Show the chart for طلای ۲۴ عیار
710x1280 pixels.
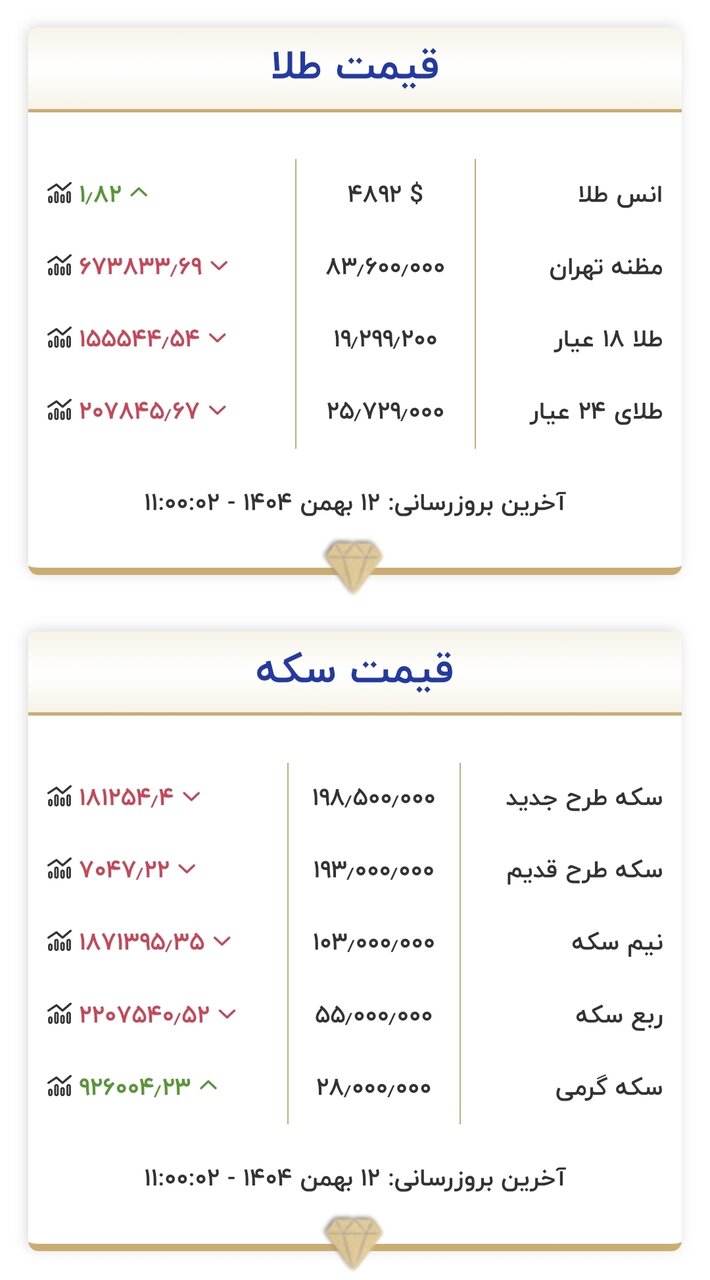click(x=60, y=410)
